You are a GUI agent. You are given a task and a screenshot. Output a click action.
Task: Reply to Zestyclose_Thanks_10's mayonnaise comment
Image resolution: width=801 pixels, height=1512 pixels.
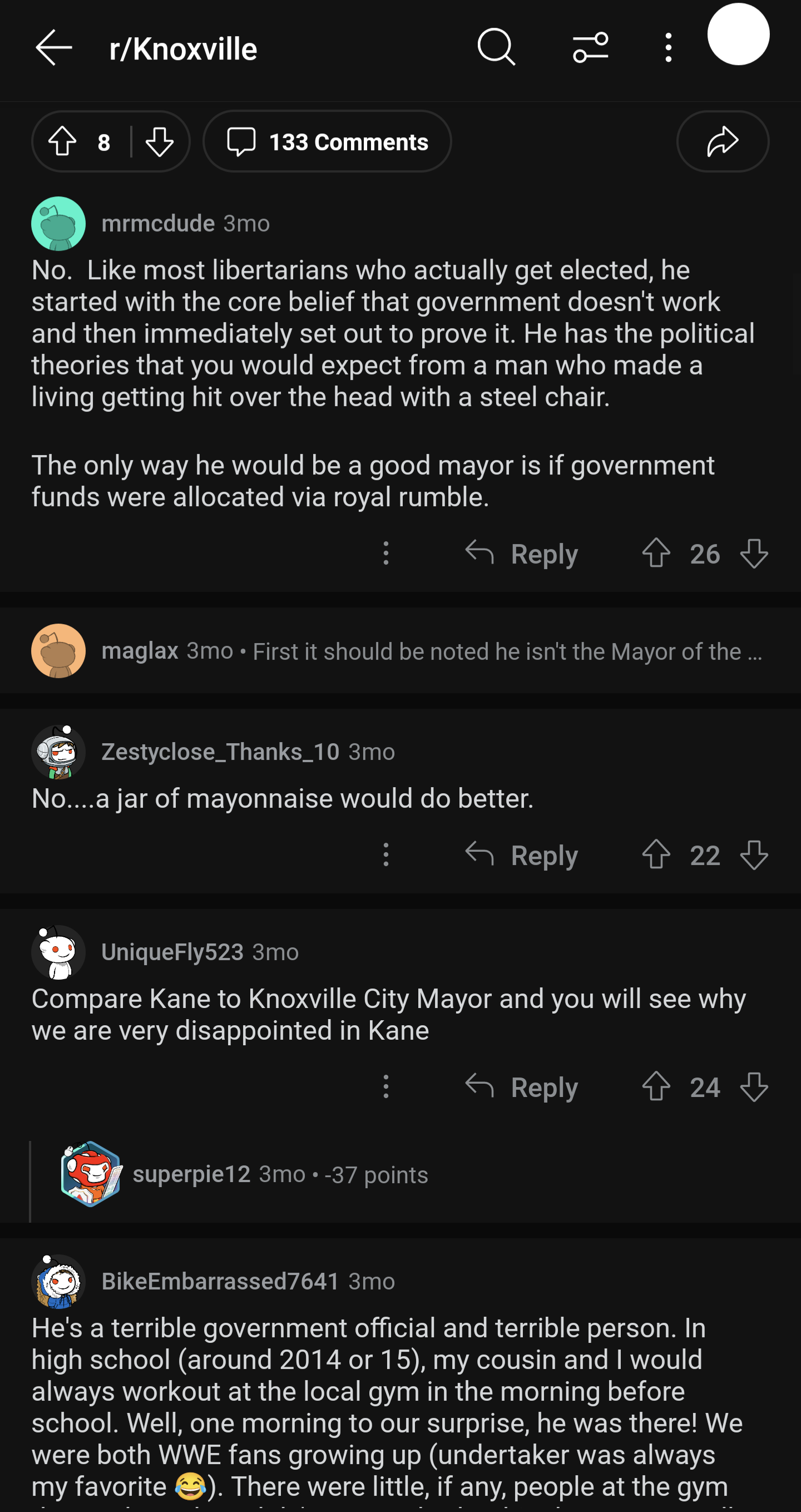522,855
